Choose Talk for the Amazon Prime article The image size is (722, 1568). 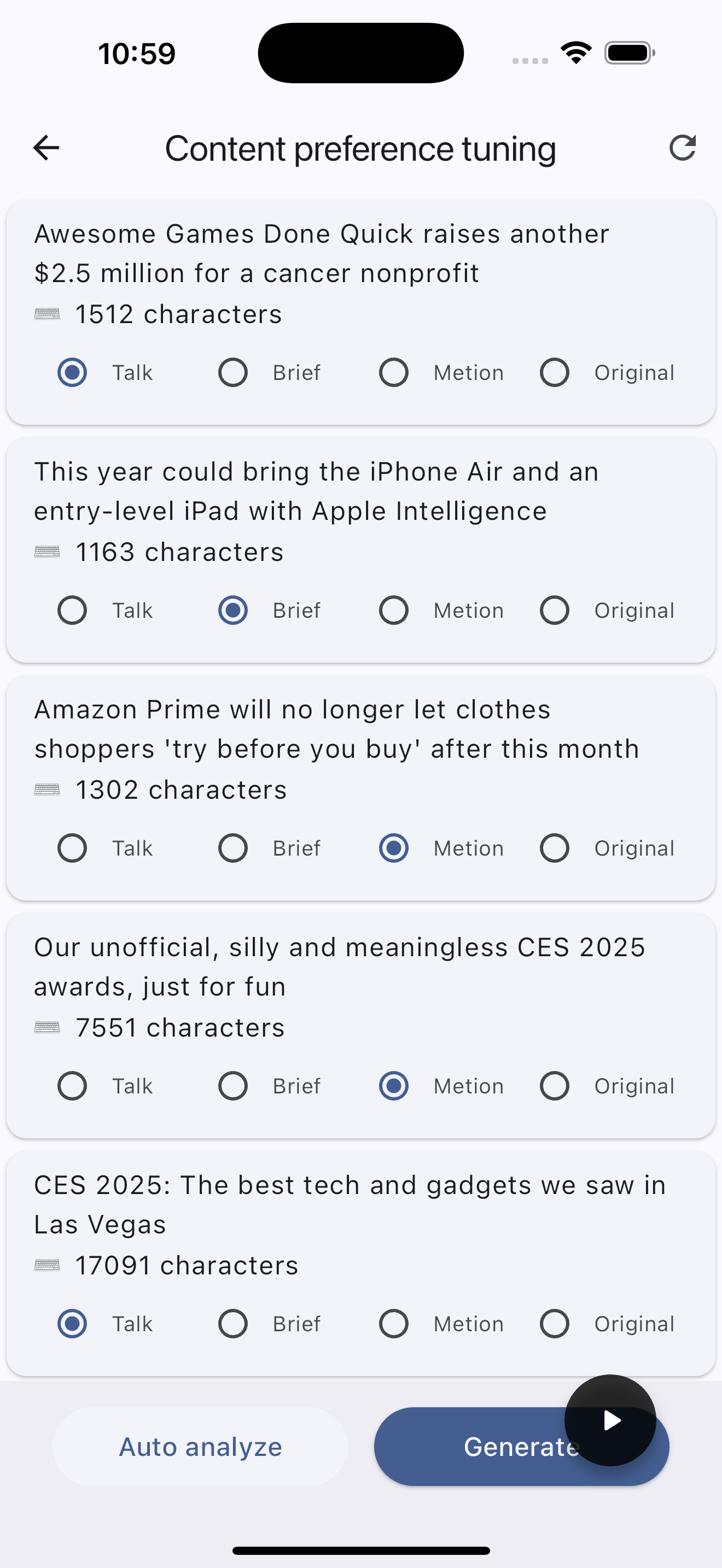[x=72, y=848]
